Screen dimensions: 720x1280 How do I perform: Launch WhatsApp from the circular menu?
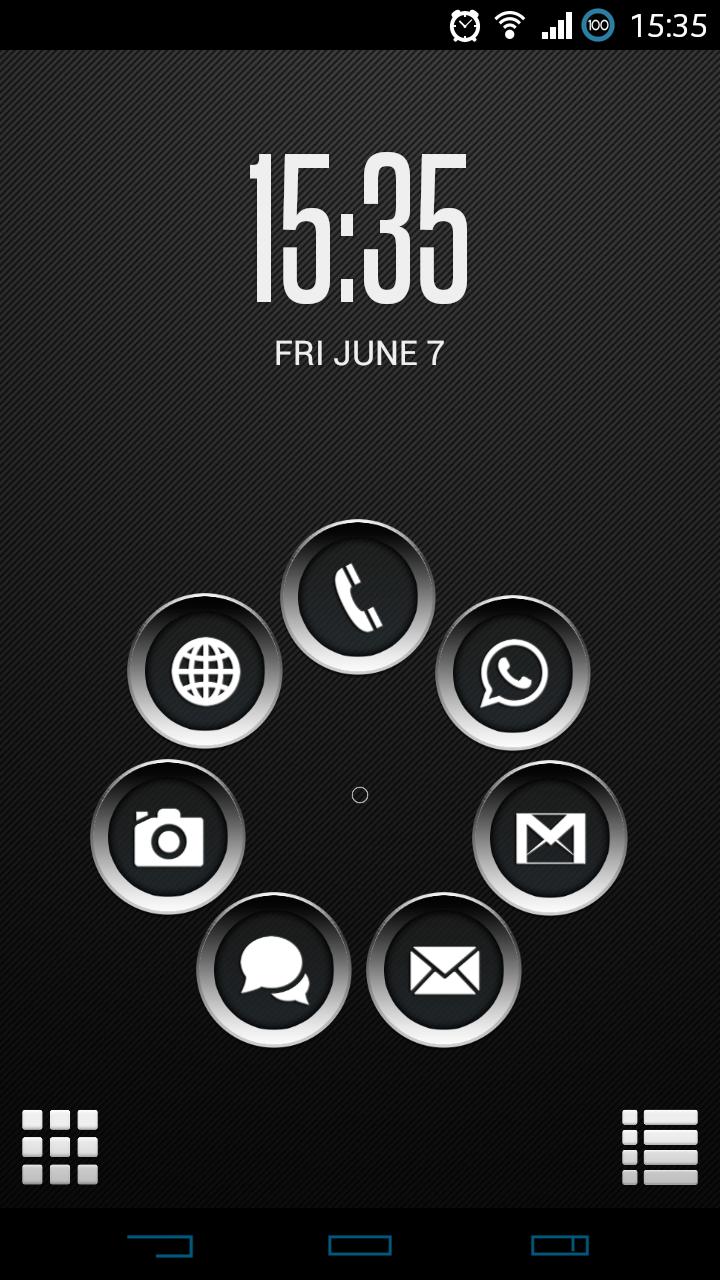click(512, 672)
